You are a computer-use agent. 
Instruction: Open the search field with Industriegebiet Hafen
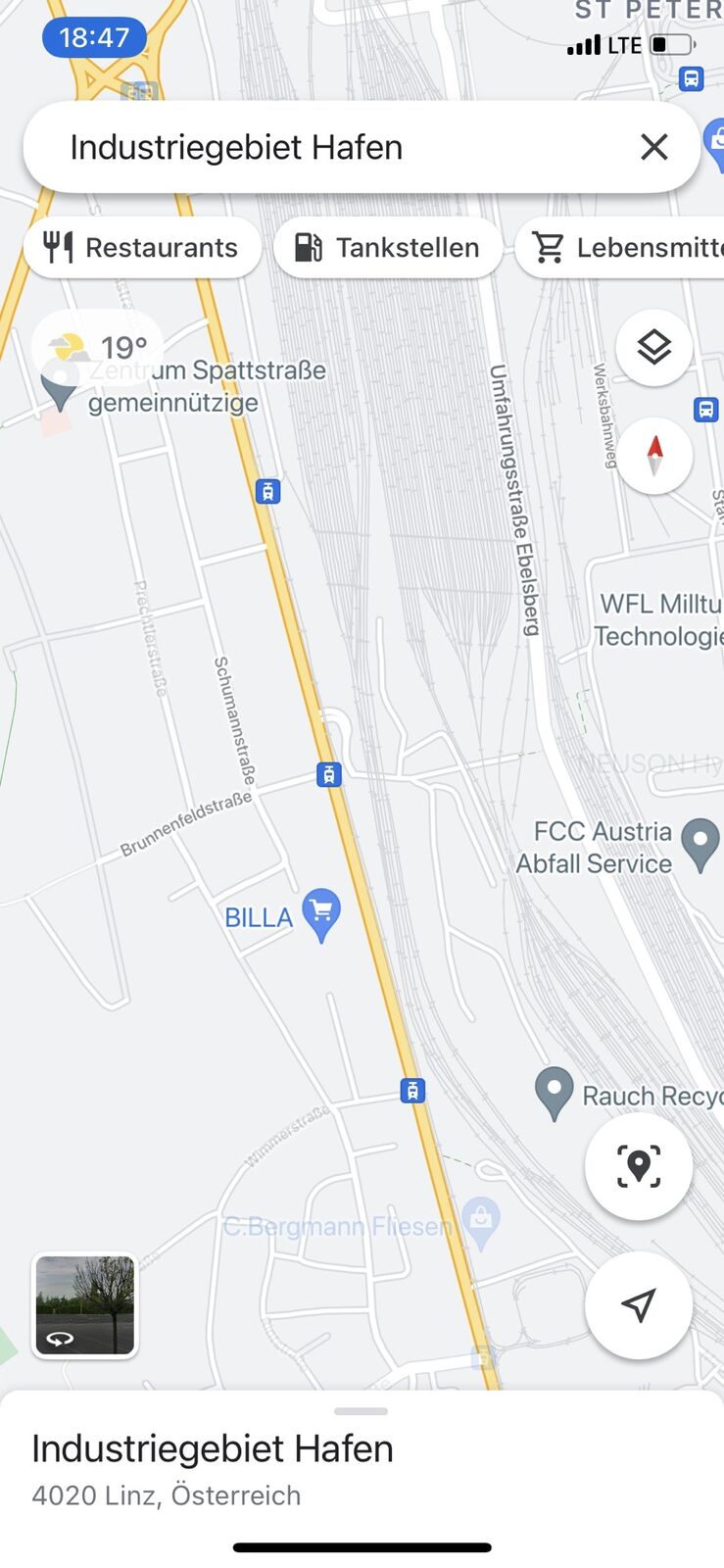tap(333, 147)
